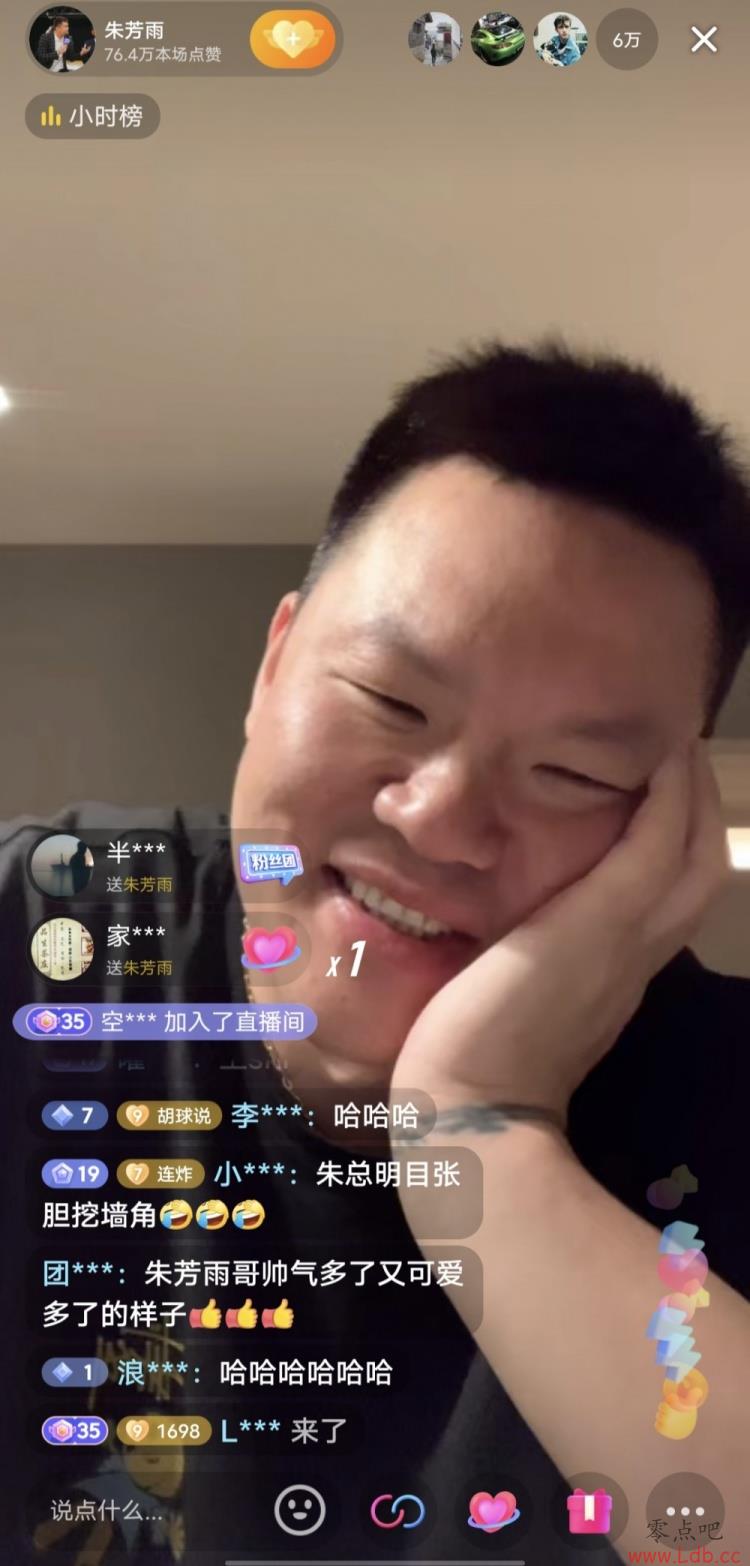
Task: Open the gift box panel
Action: pos(589,1510)
